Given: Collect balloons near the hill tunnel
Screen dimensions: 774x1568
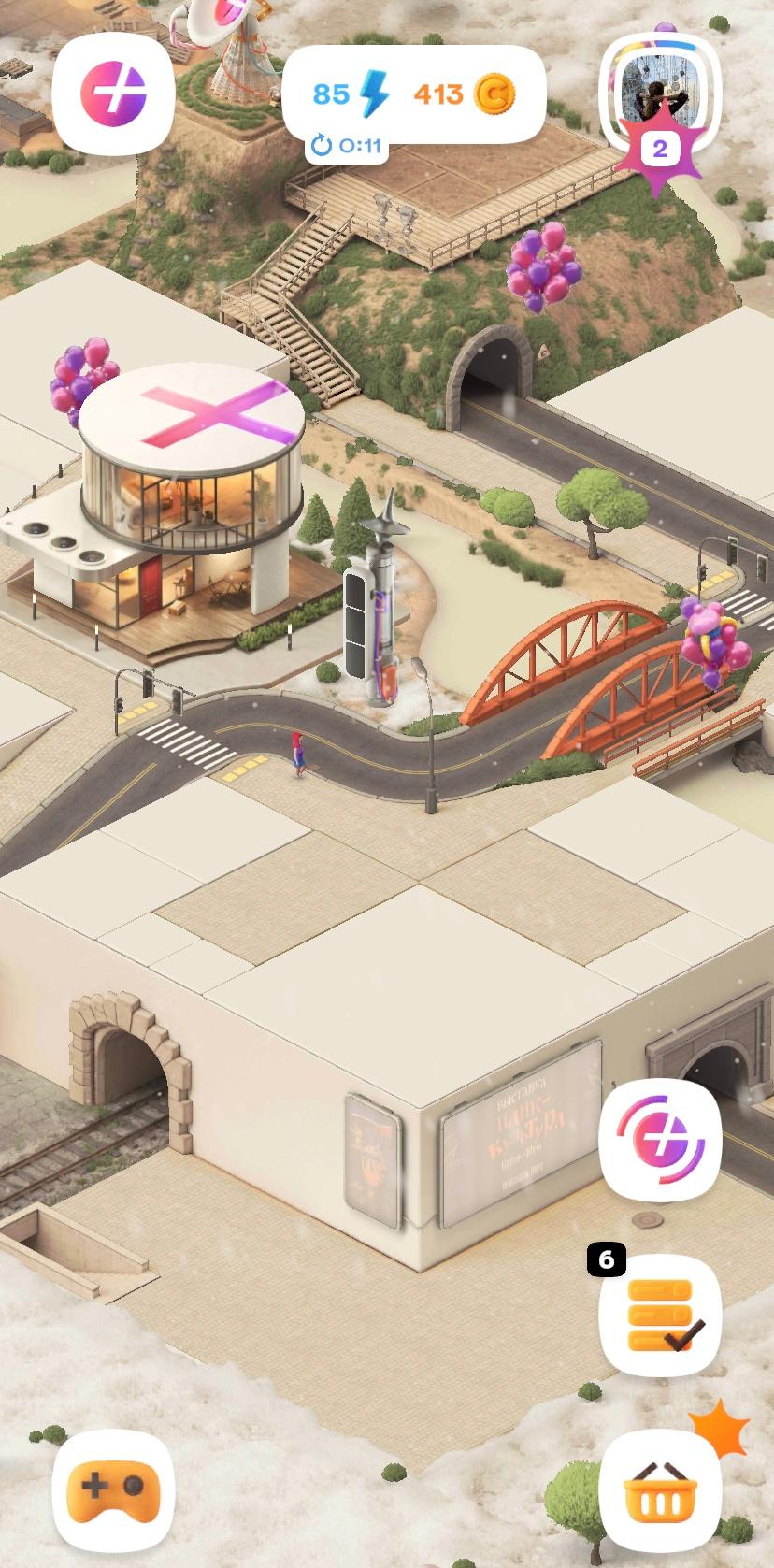Looking at the screenshot, I should [x=541, y=266].
